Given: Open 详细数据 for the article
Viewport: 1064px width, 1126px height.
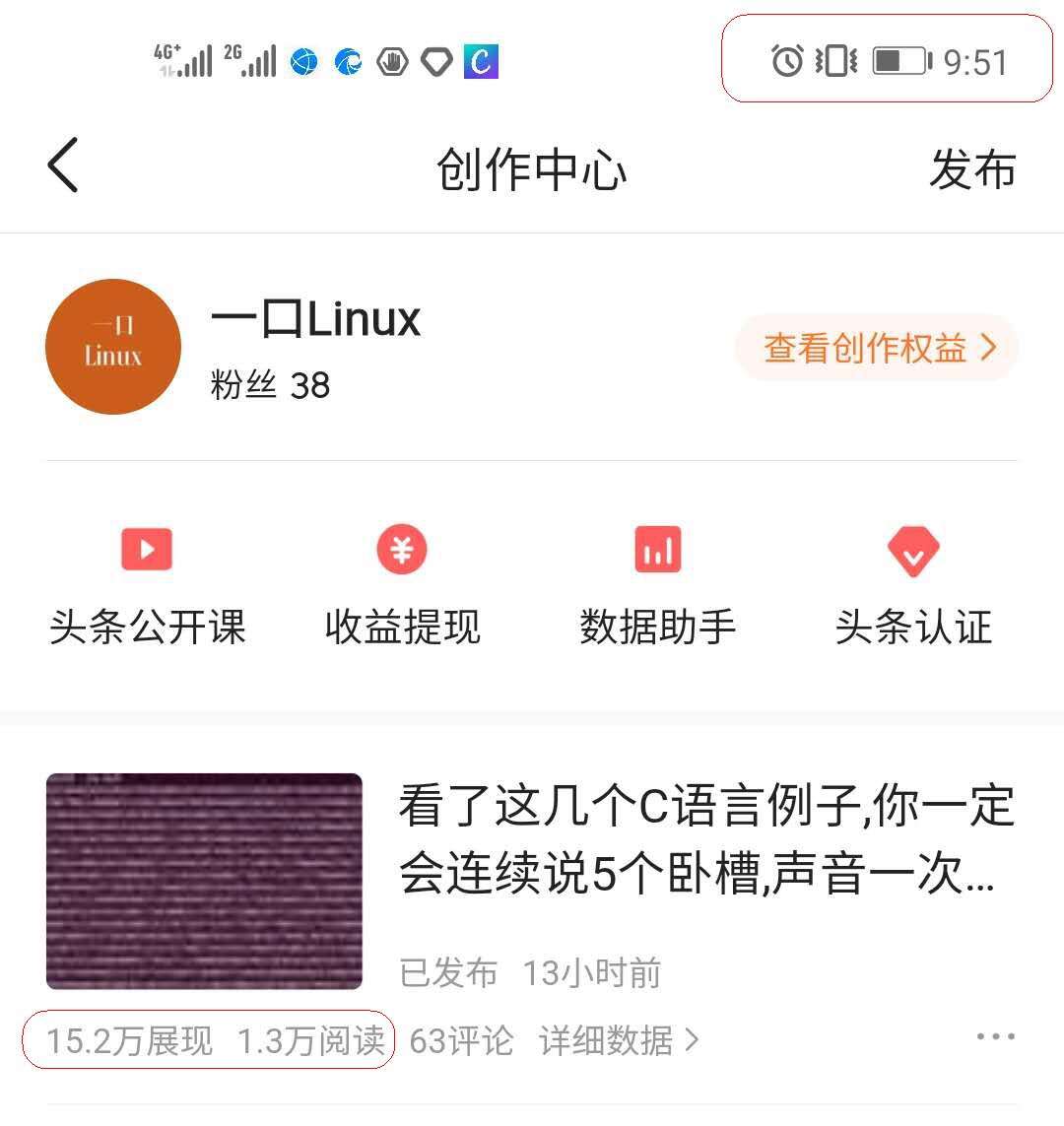Looking at the screenshot, I should pyautogui.click(x=619, y=1040).
